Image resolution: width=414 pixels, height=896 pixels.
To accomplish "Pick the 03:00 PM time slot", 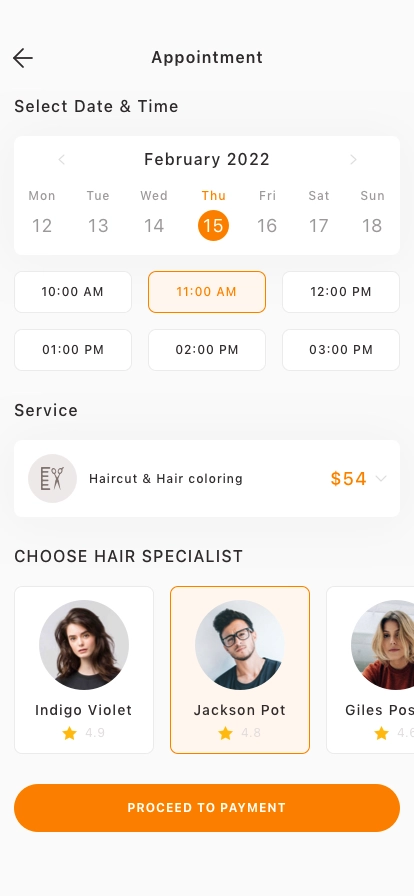I will pos(341,350).
